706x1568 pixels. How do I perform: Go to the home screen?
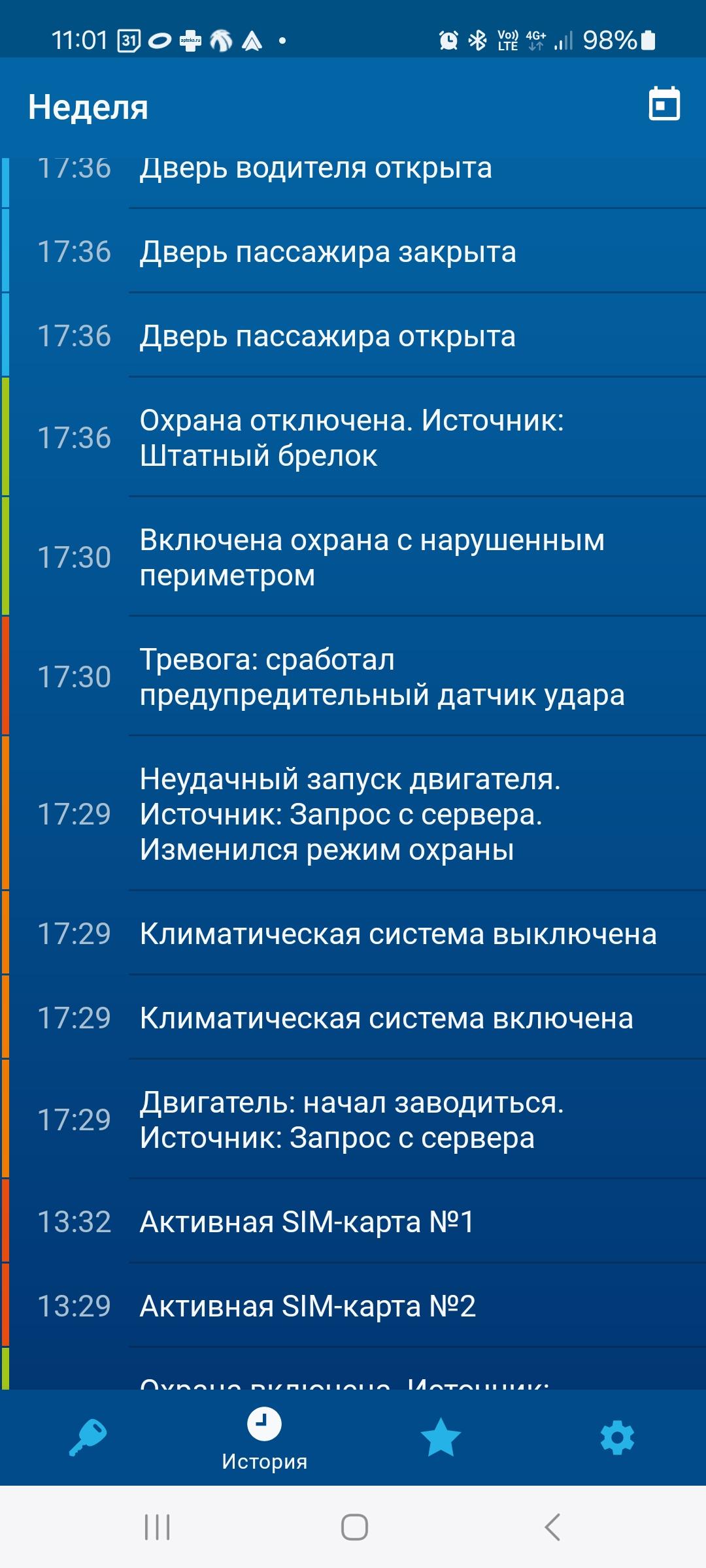coord(354,1527)
